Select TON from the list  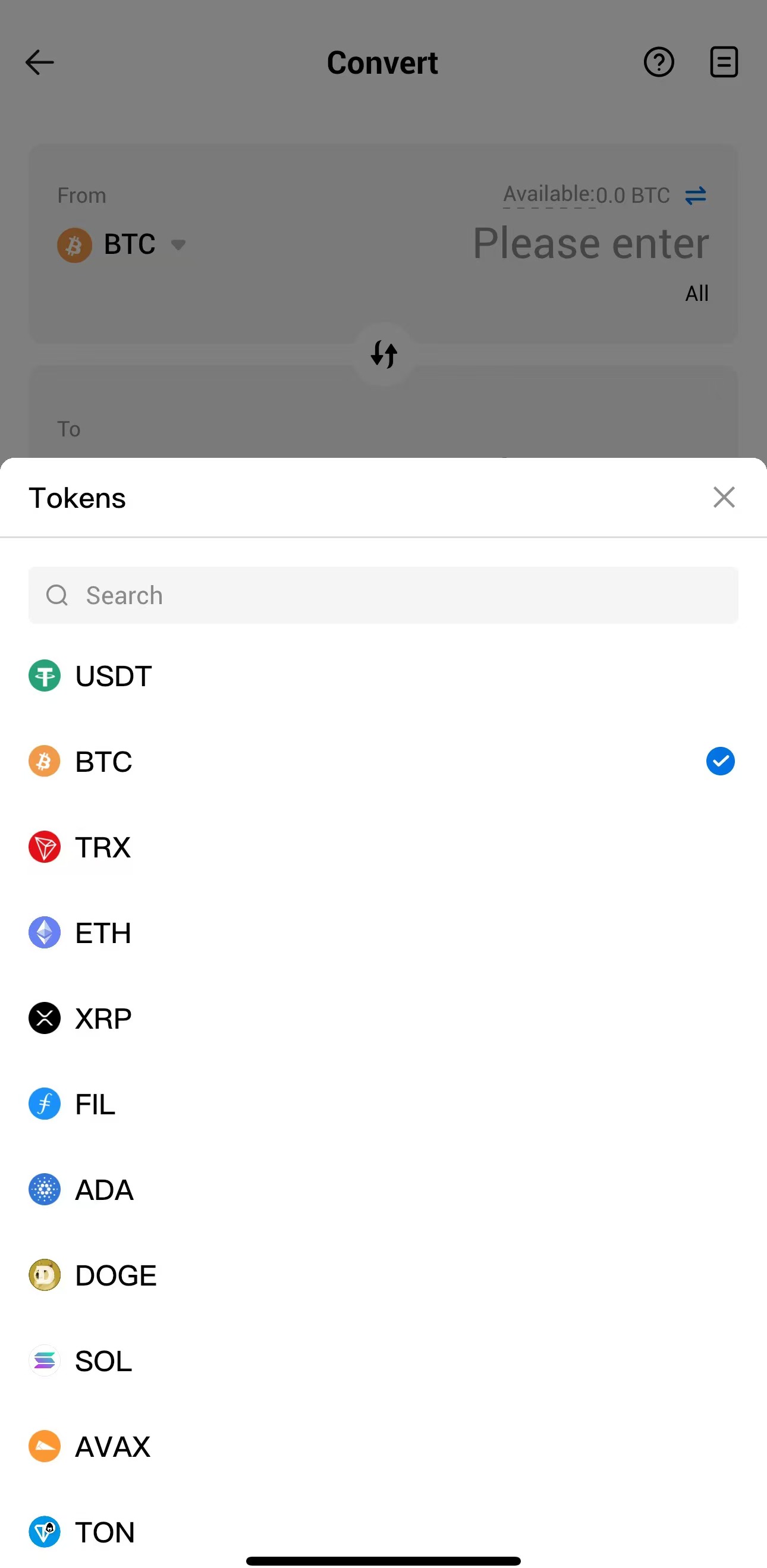pyautogui.click(x=383, y=1532)
